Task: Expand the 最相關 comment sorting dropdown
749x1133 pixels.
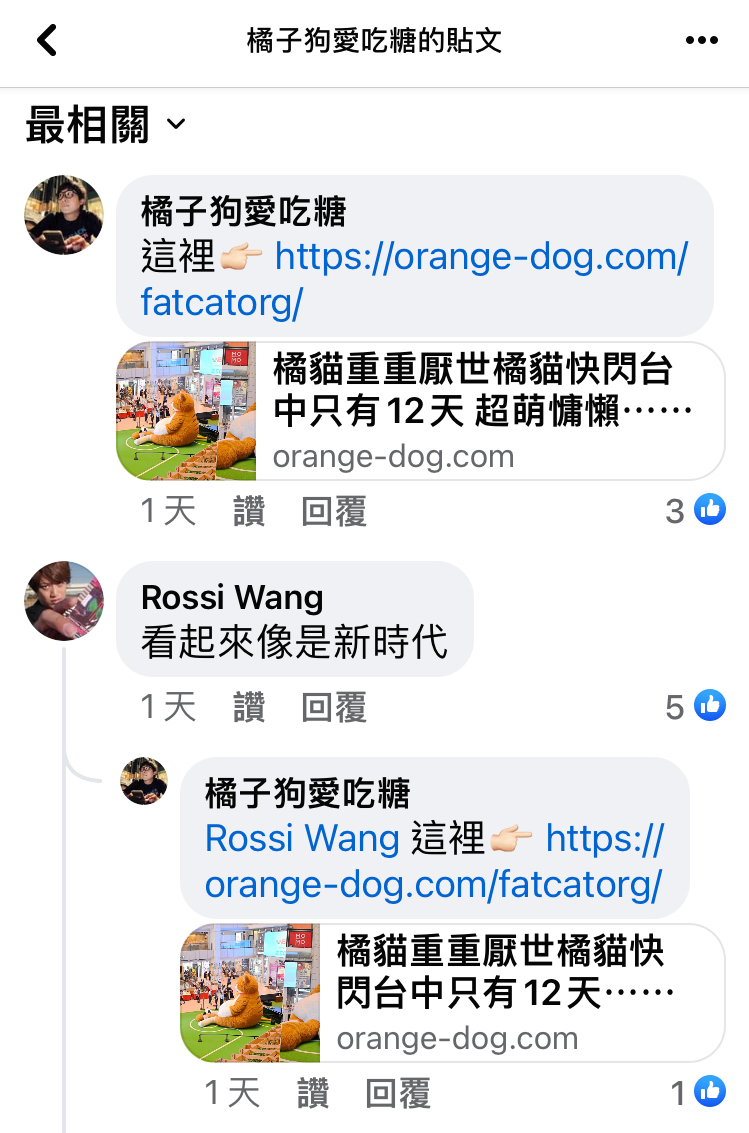Action: coord(105,126)
